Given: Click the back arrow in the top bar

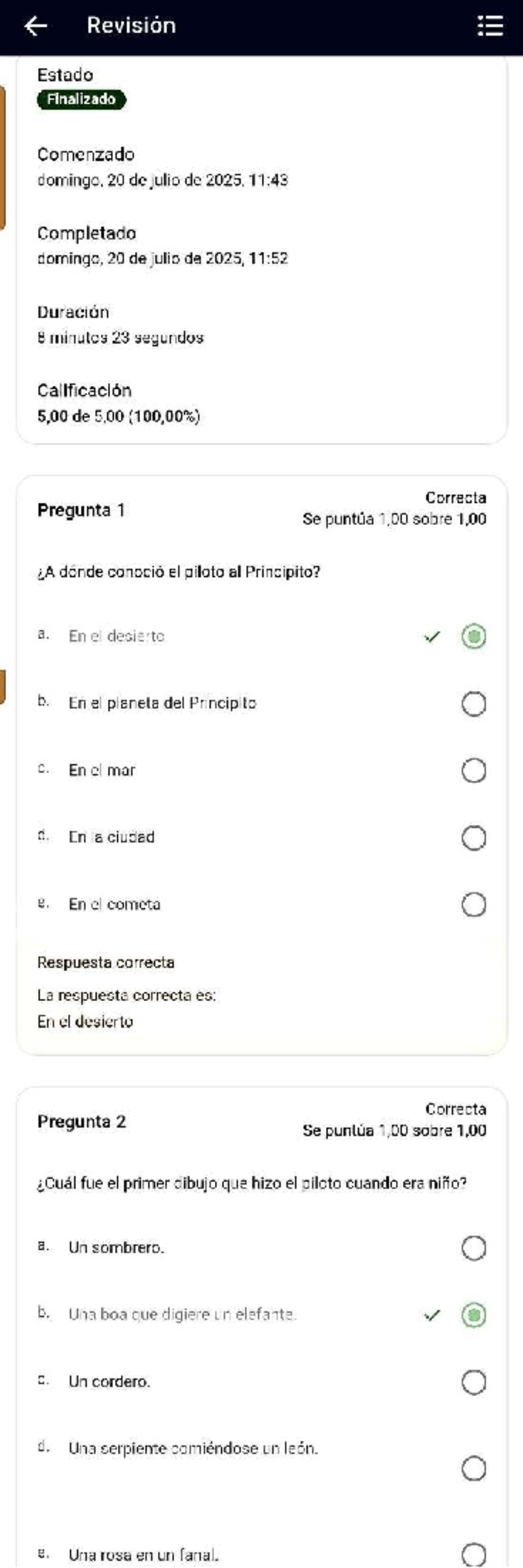Looking at the screenshot, I should (37, 26).
